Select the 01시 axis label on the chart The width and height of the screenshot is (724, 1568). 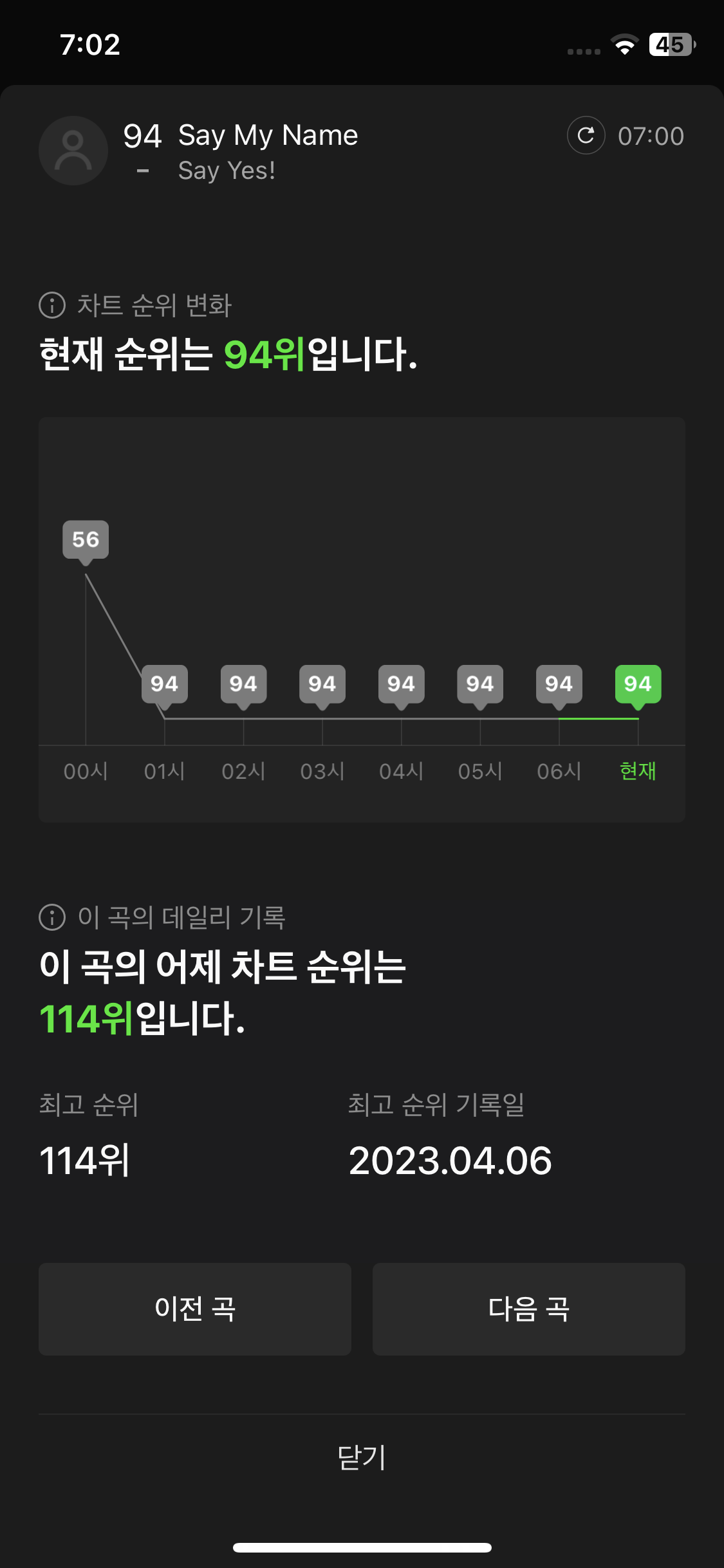[165, 770]
